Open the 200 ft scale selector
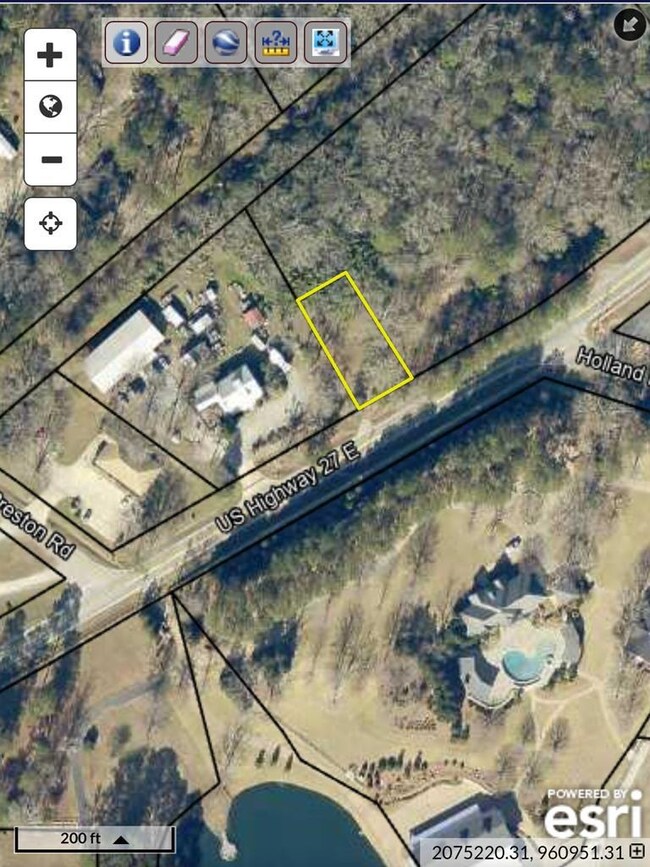The width and height of the screenshot is (650, 867). pyautogui.click(x=95, y=839)
